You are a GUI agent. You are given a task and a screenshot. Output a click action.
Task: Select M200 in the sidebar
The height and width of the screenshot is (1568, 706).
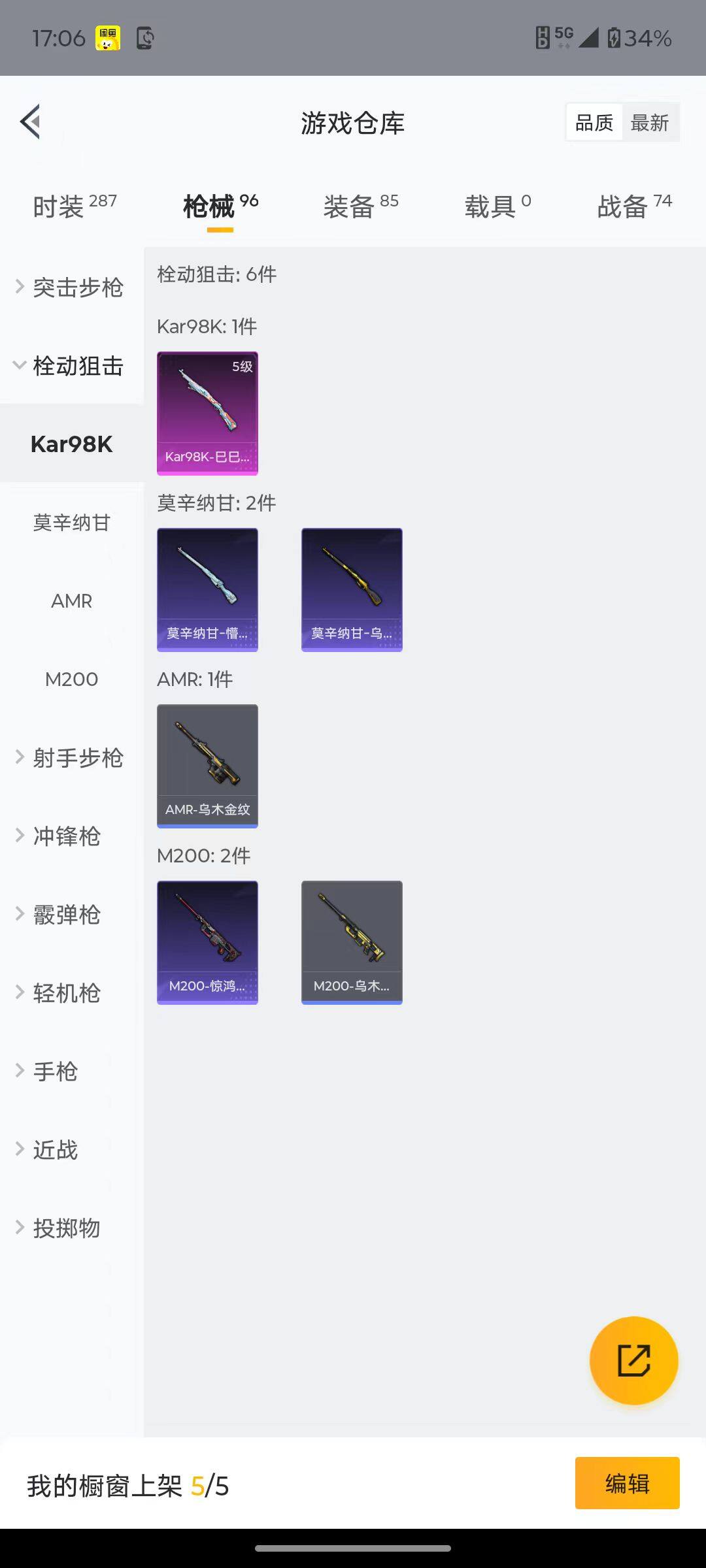point(72,679)
